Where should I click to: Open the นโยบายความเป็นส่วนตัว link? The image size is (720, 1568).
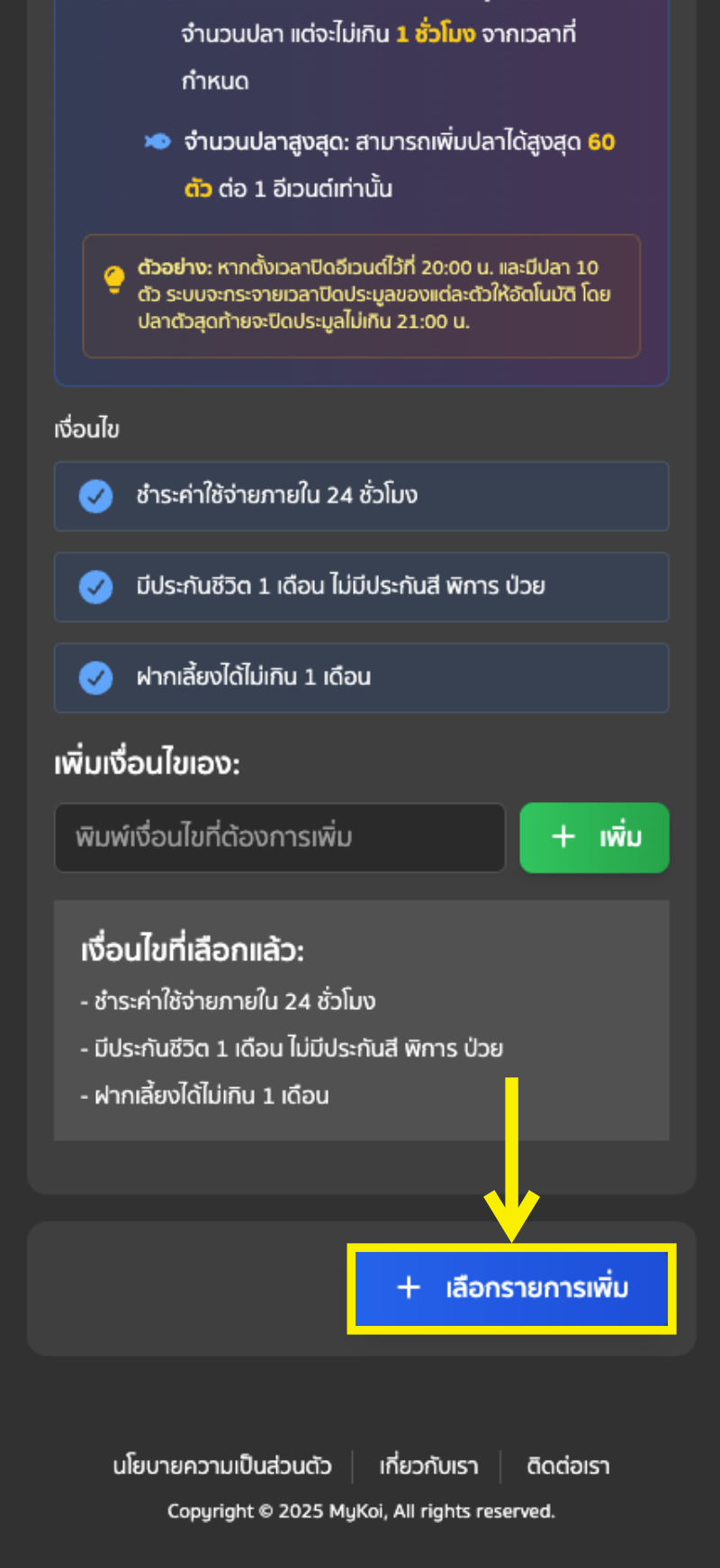(221, 1466)
